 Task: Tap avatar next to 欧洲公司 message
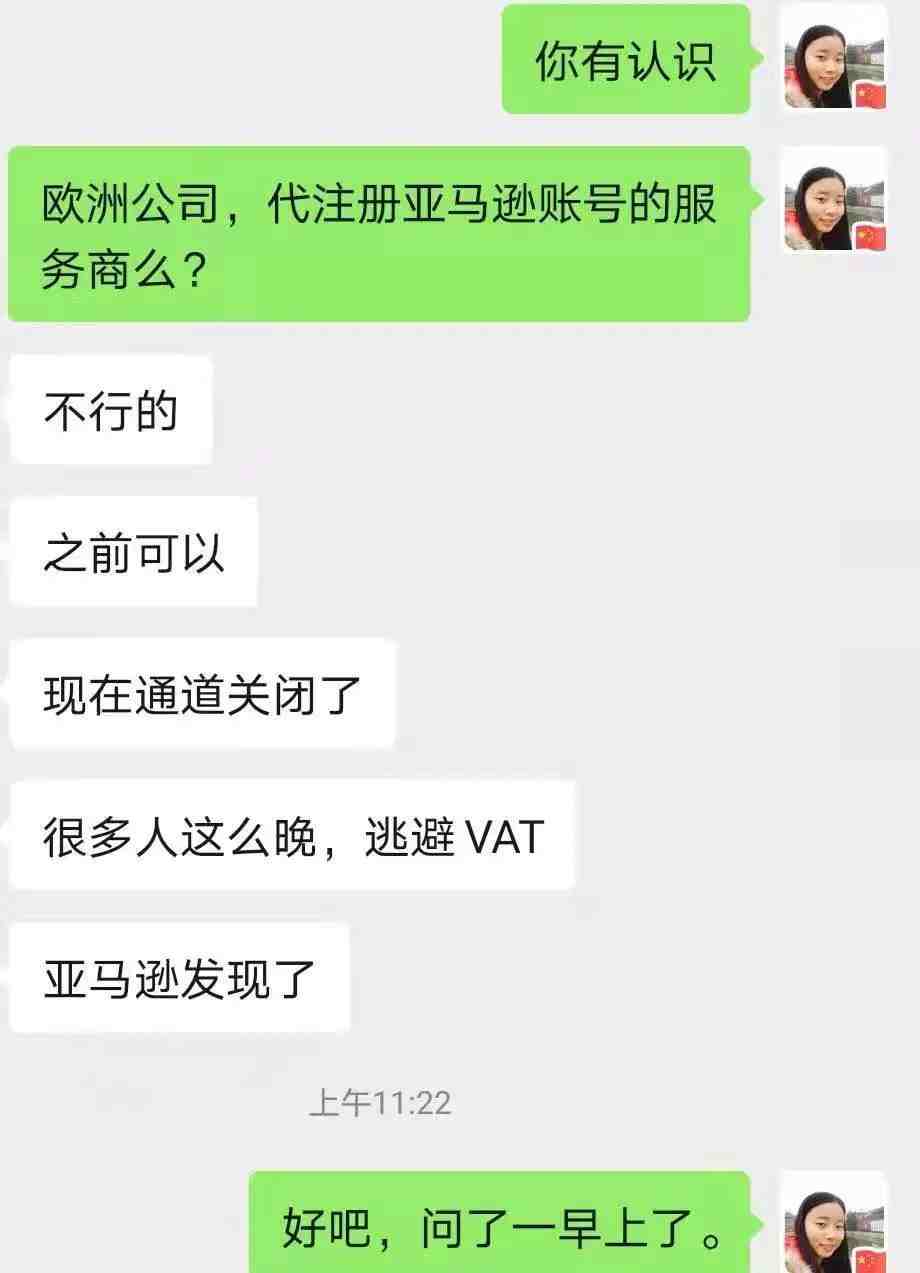(x=834, y=201)
